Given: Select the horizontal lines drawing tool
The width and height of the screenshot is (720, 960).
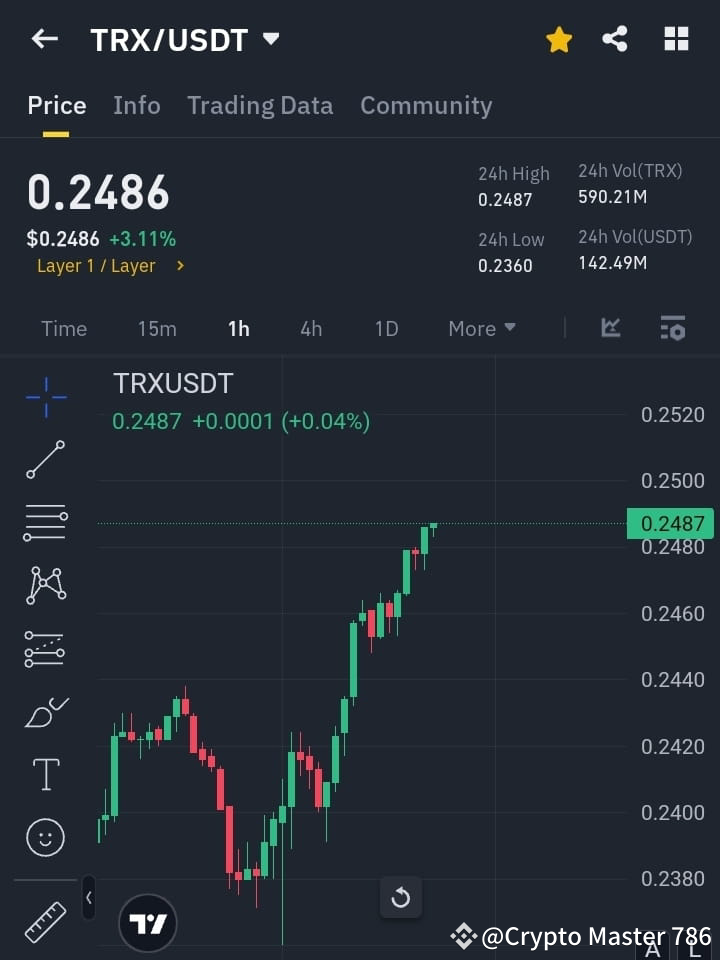Looking at the screenshot, I should click(45, 523).
